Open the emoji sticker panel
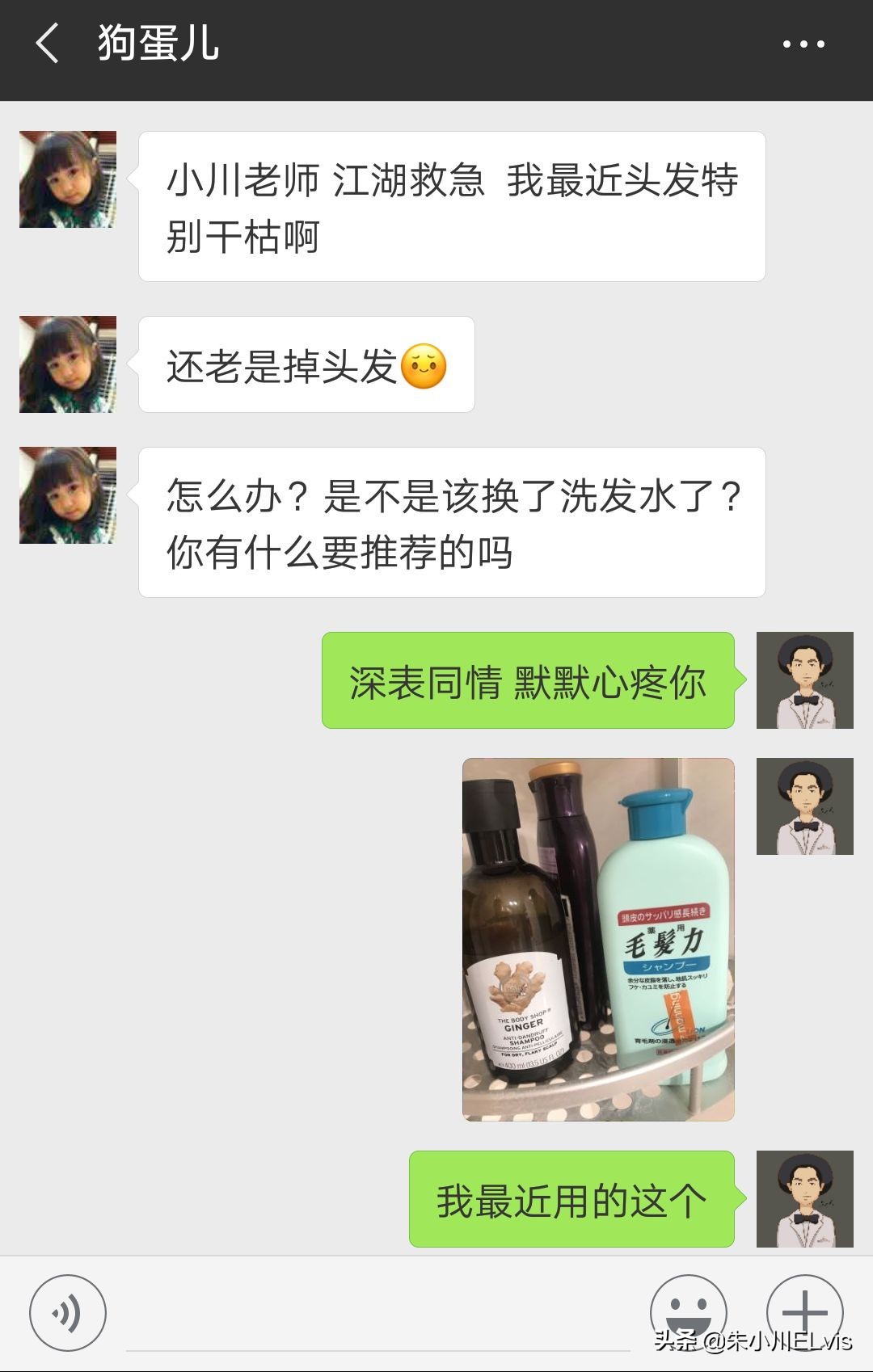 (688, 1309)
